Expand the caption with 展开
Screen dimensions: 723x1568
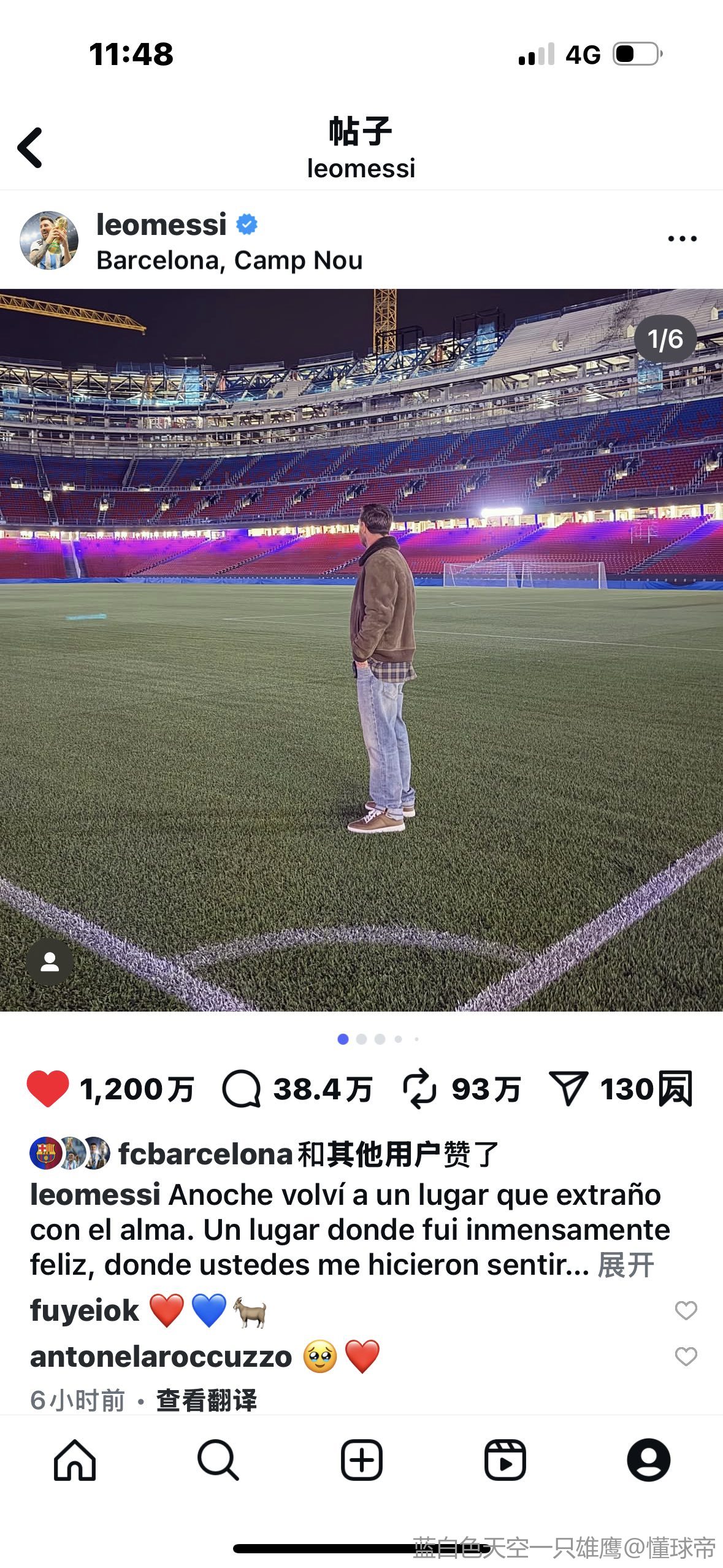pos(625,1265)
